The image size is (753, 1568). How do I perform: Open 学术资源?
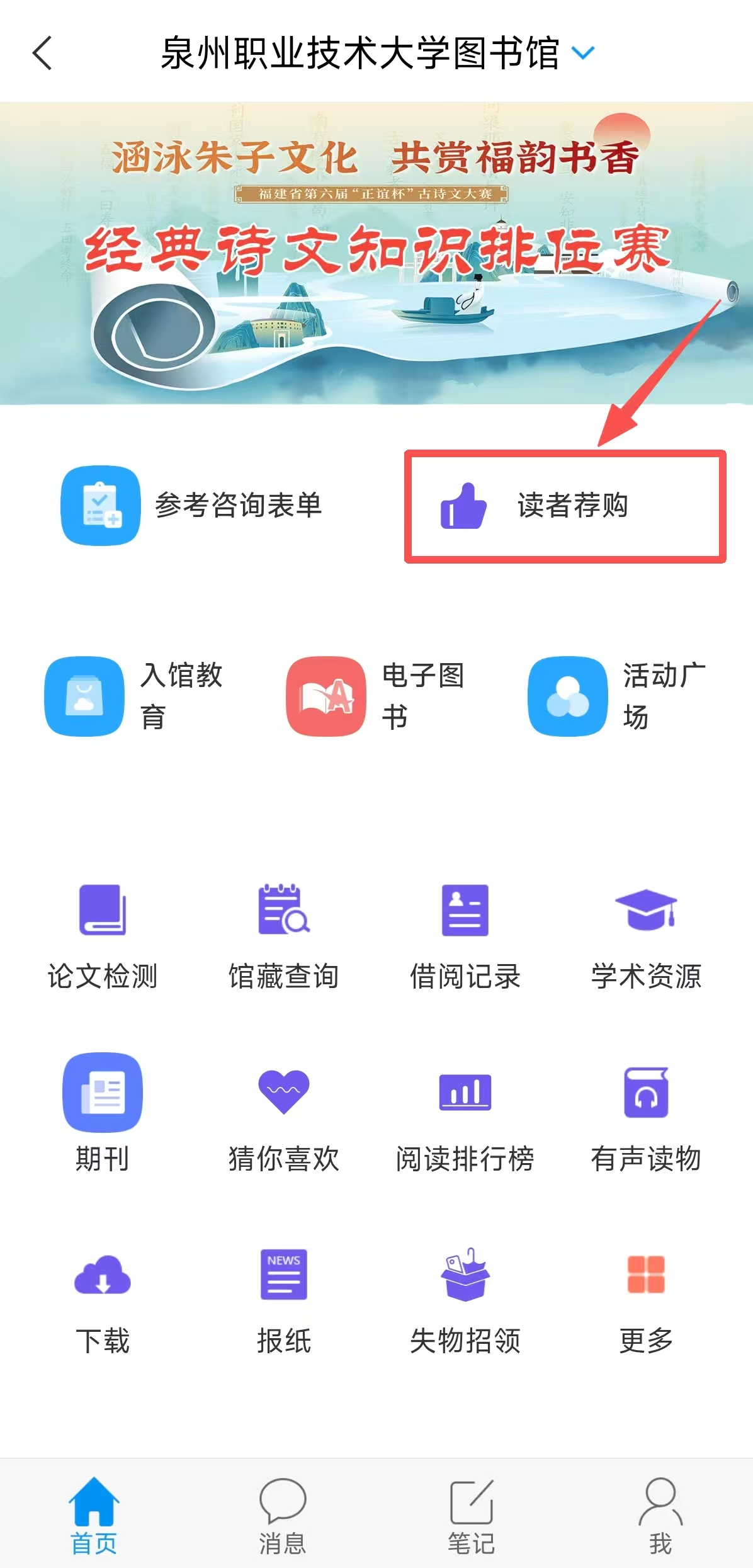(x=646, y=936)
